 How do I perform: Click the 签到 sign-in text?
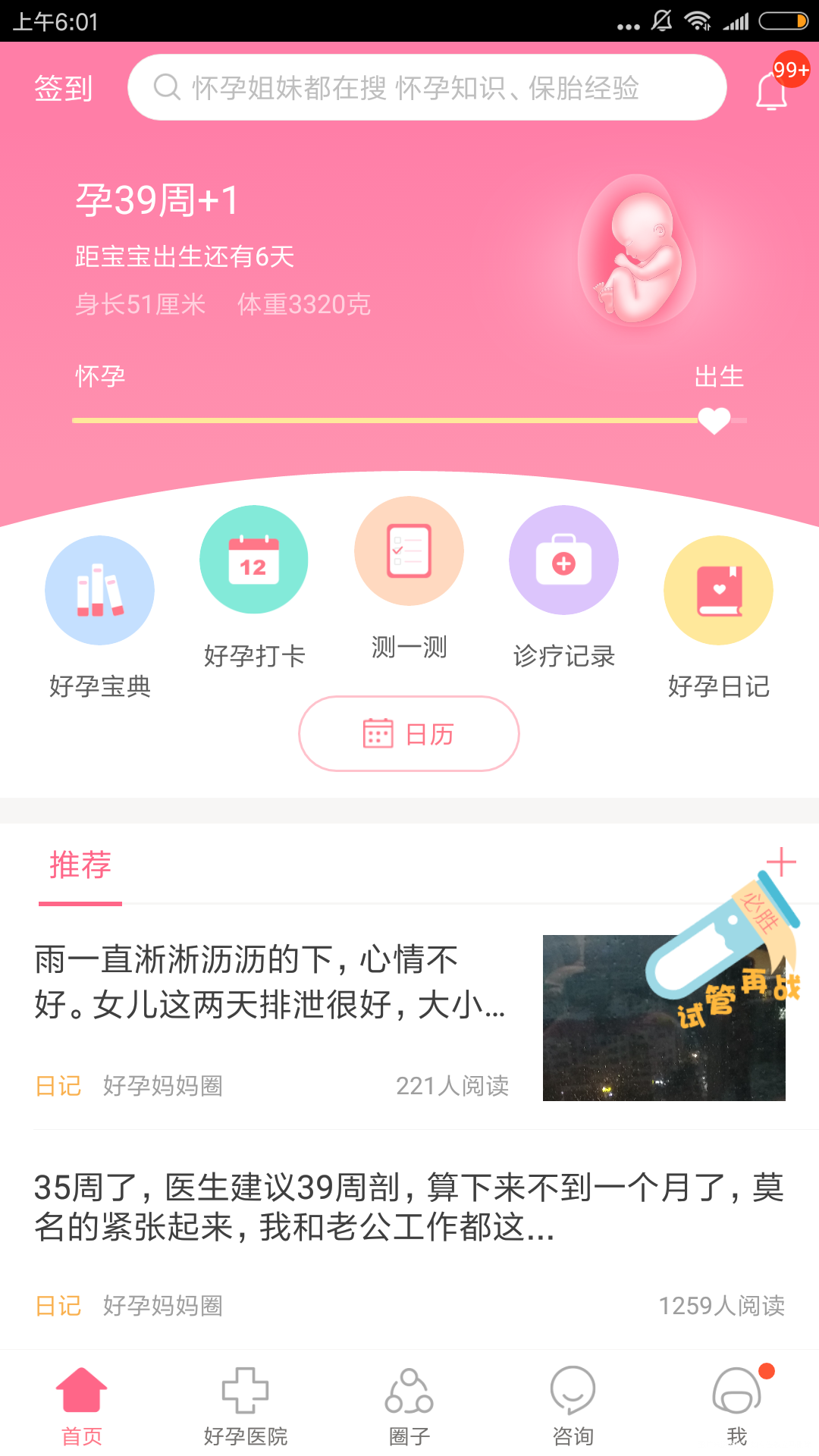pos(62,89)
